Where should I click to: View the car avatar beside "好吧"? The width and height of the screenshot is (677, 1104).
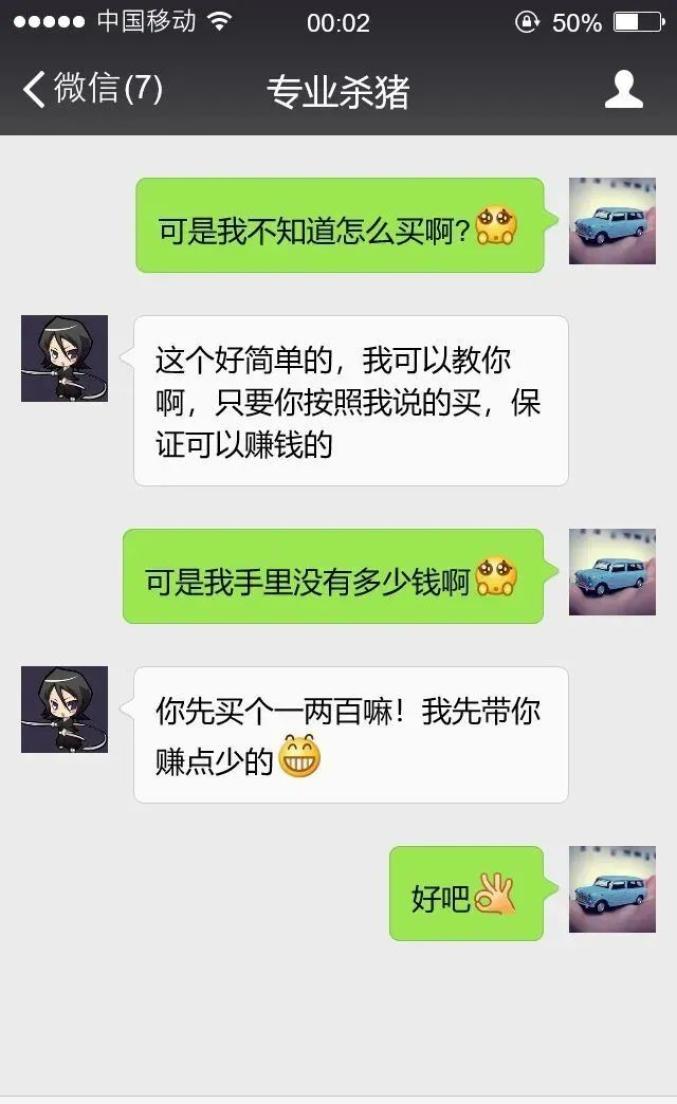(612, 889)
